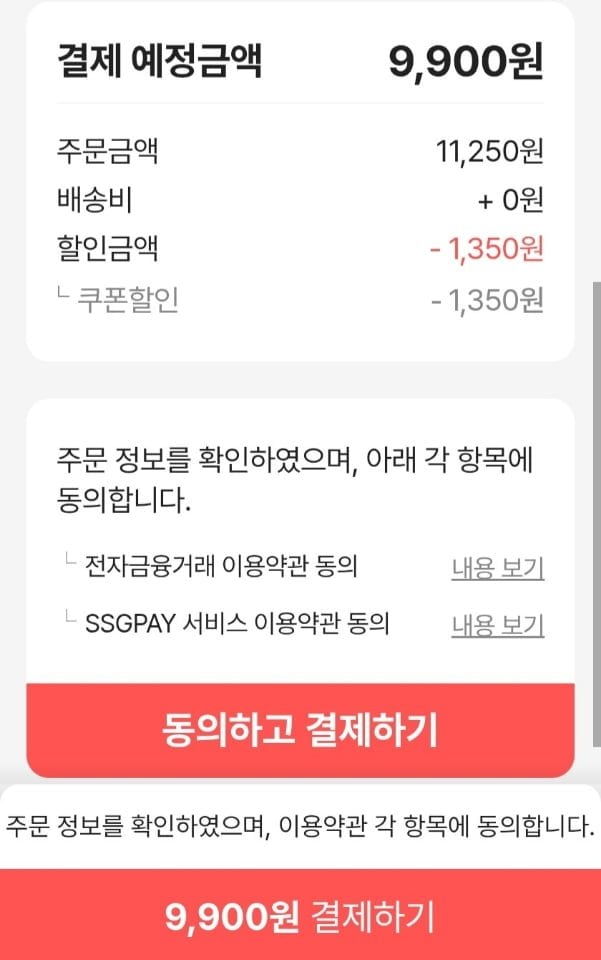This screenshot has width=601, height=960.
Task: Open SSGPAY 서비스 이용약관 내용 보기 link
Action: [x=497, y=625]
